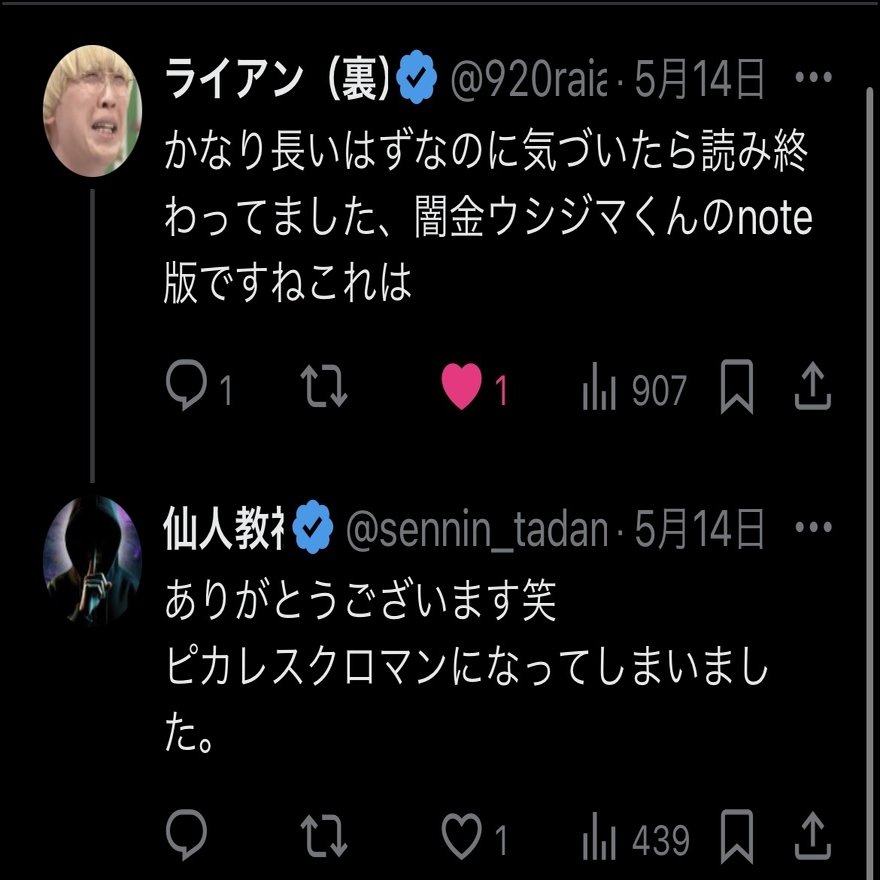Viewport: 880px width, 880px height.
Task: Unlike ライアン（裏）'s post
Action: 461,389
